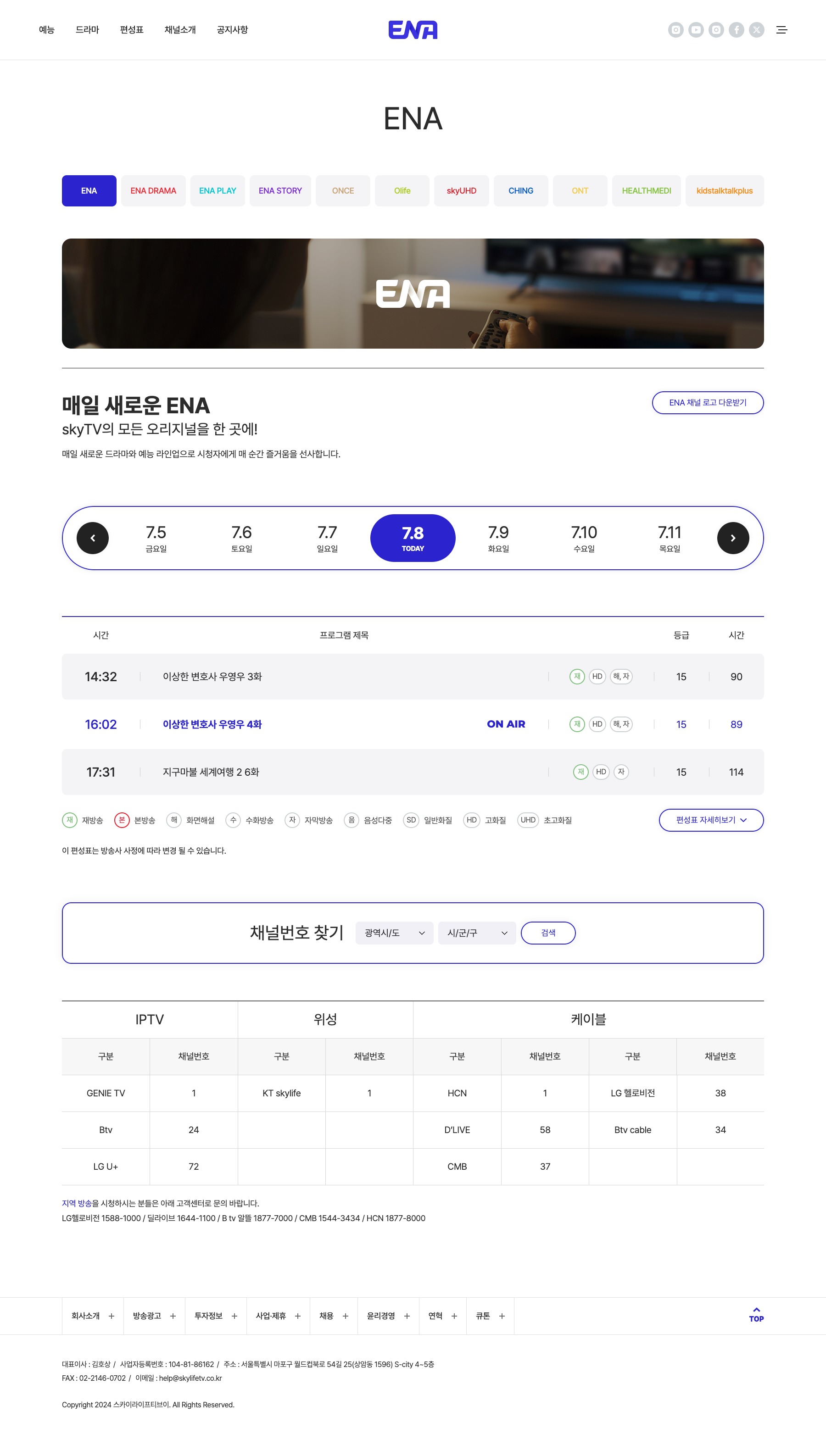826x1456 pixels.
Task: Expand the 회사소개 footer section
Action: pyautogui.click(x=93, y=1316)
